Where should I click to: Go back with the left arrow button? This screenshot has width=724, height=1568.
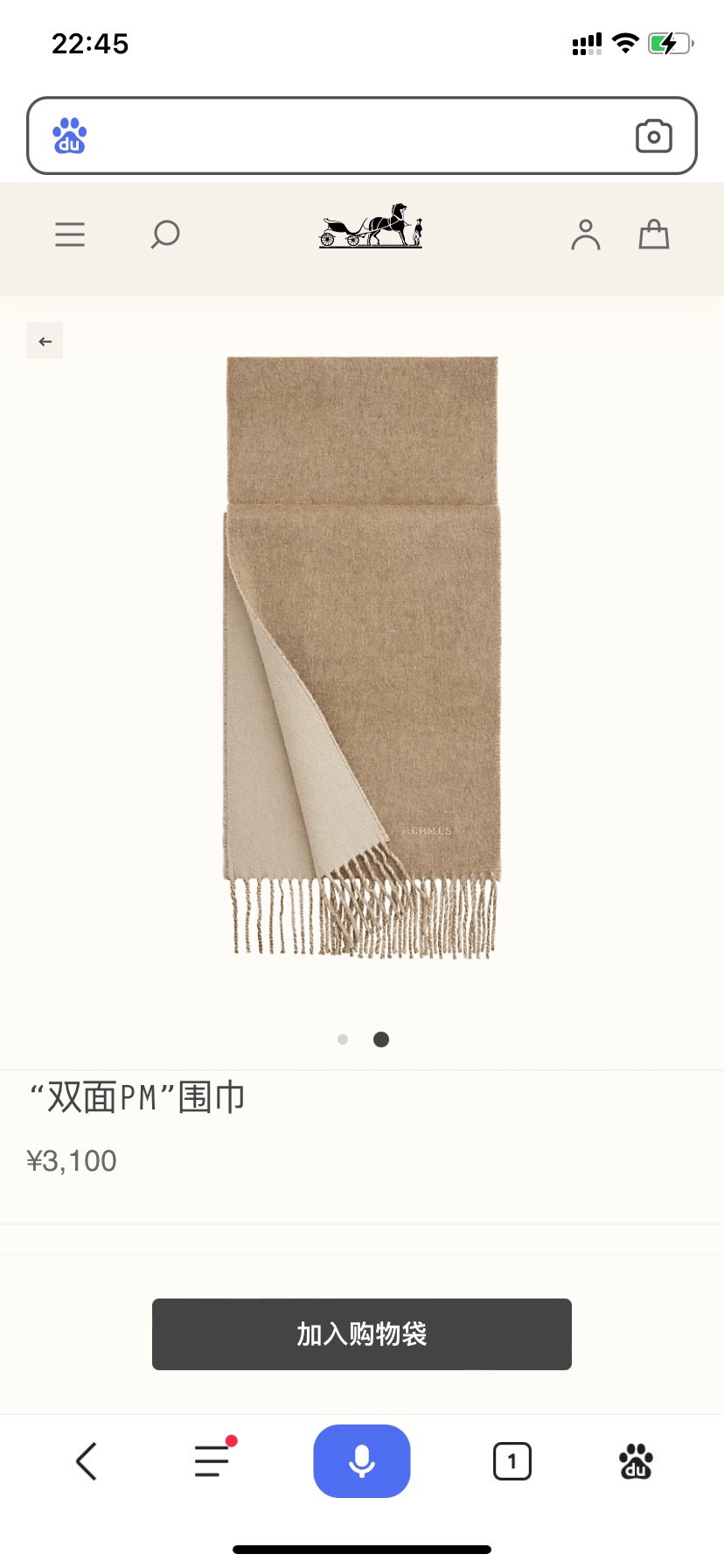point(45,341)
